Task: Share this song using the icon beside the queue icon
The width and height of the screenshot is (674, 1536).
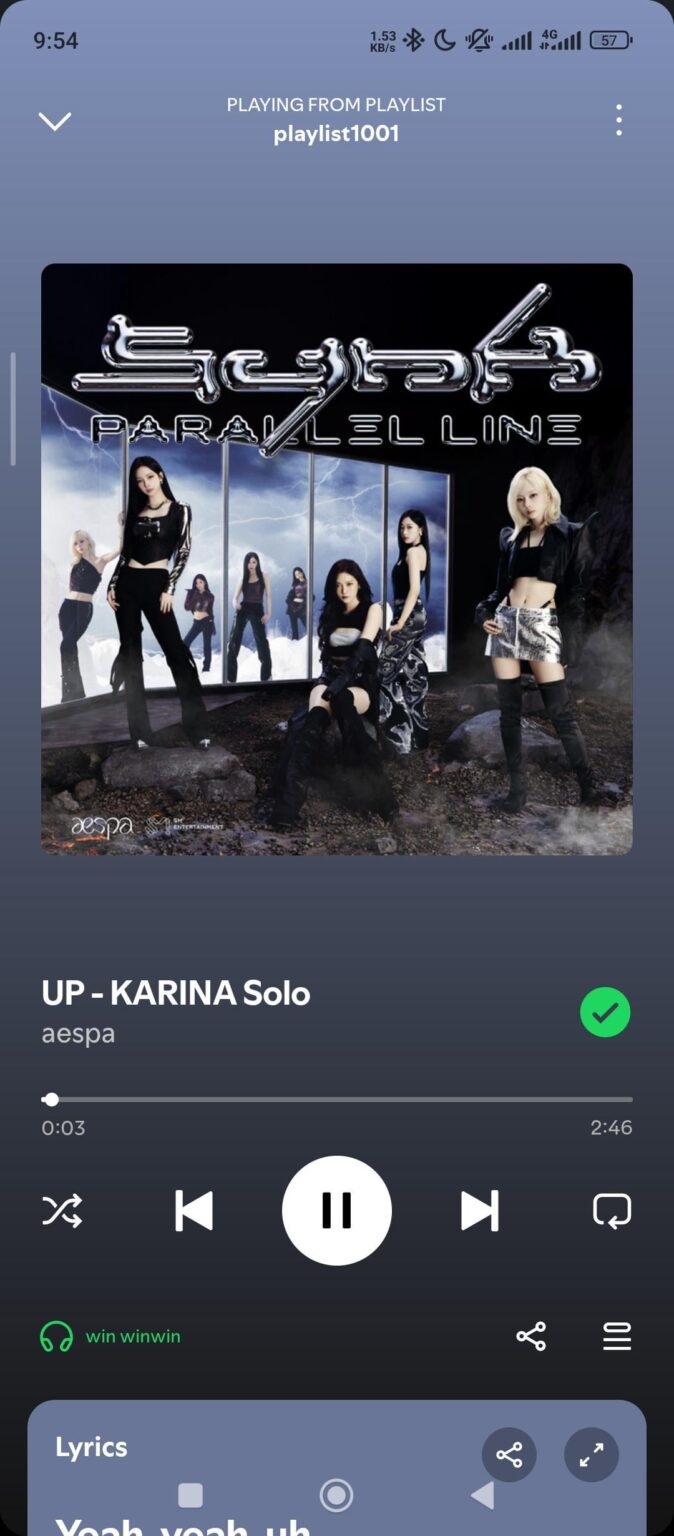Action: coord(531,1336)
